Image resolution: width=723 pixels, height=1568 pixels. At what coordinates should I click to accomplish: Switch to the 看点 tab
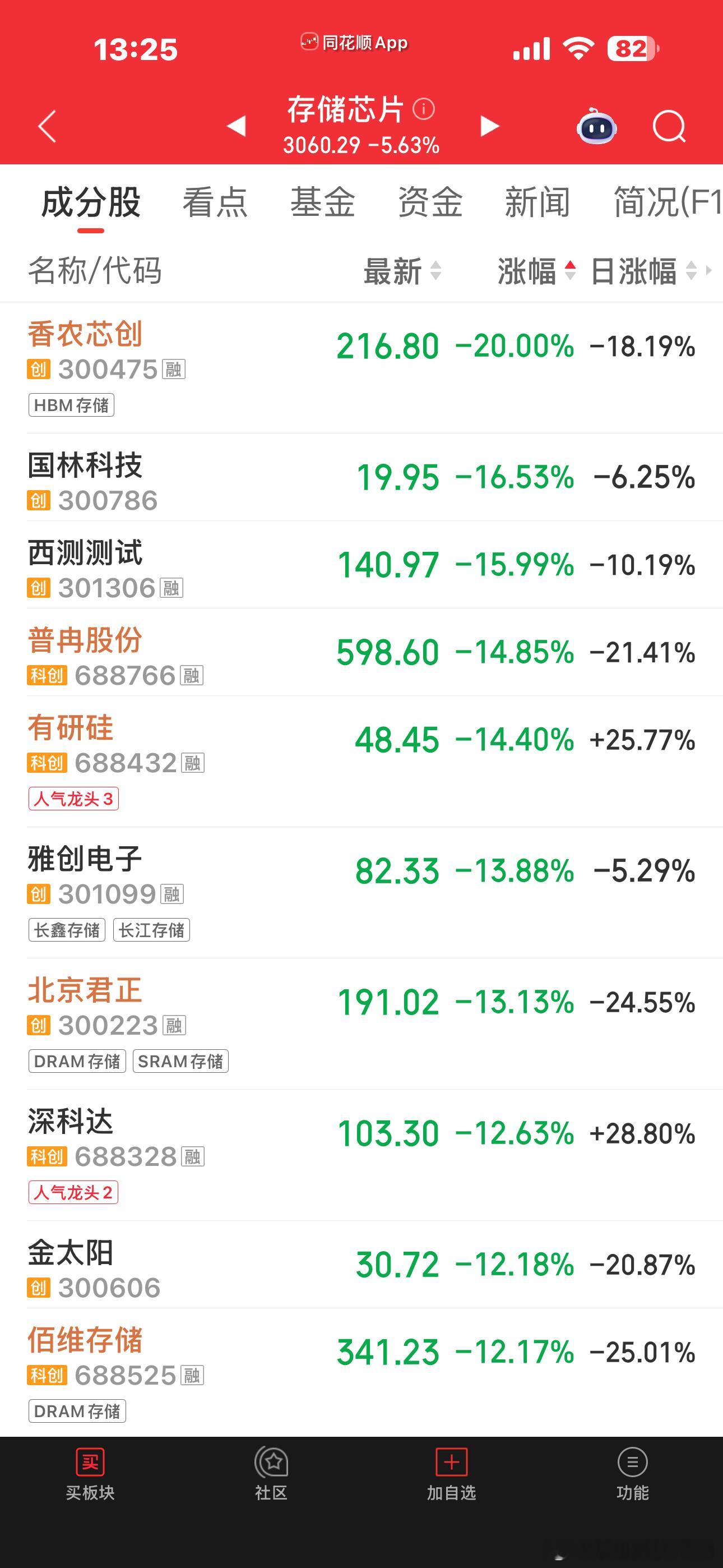[x=215, y=202]
